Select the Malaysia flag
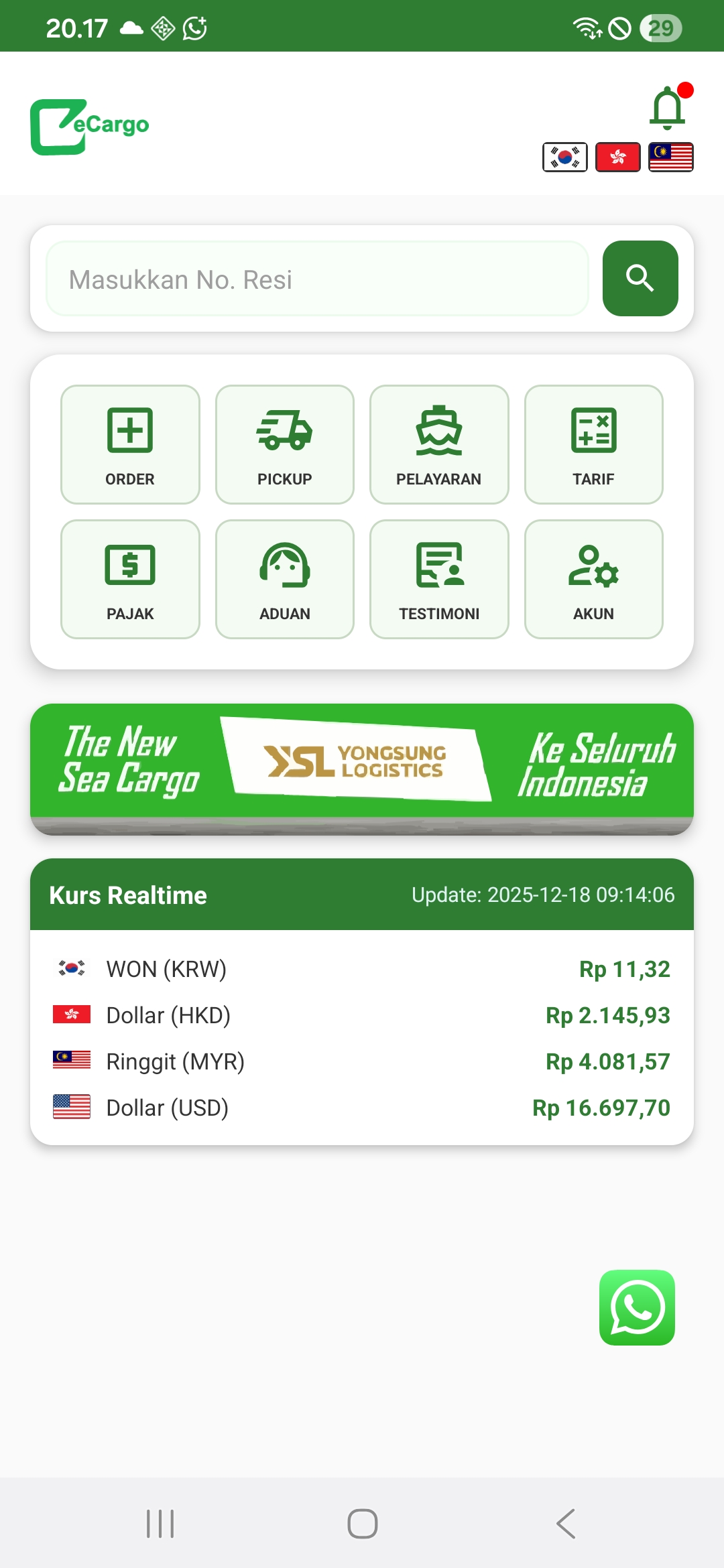This screenshot has height=1568, width=724. pyautogui.click(x=670, y=157)
